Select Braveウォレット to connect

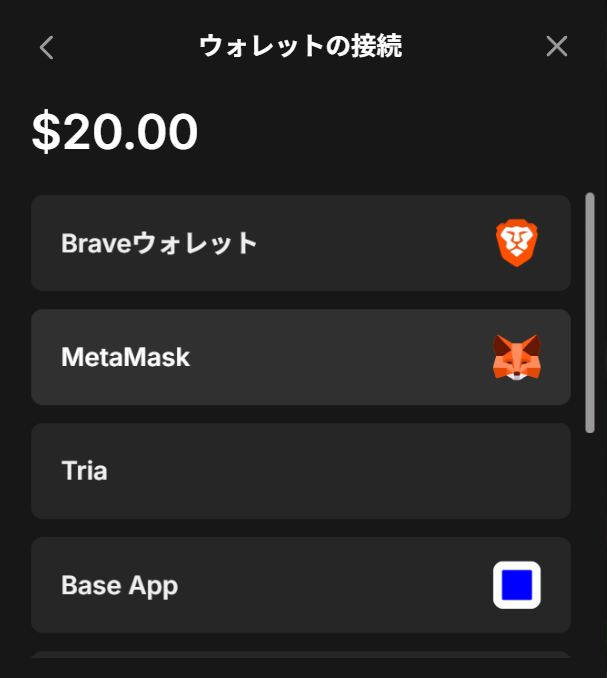point(300,243)
